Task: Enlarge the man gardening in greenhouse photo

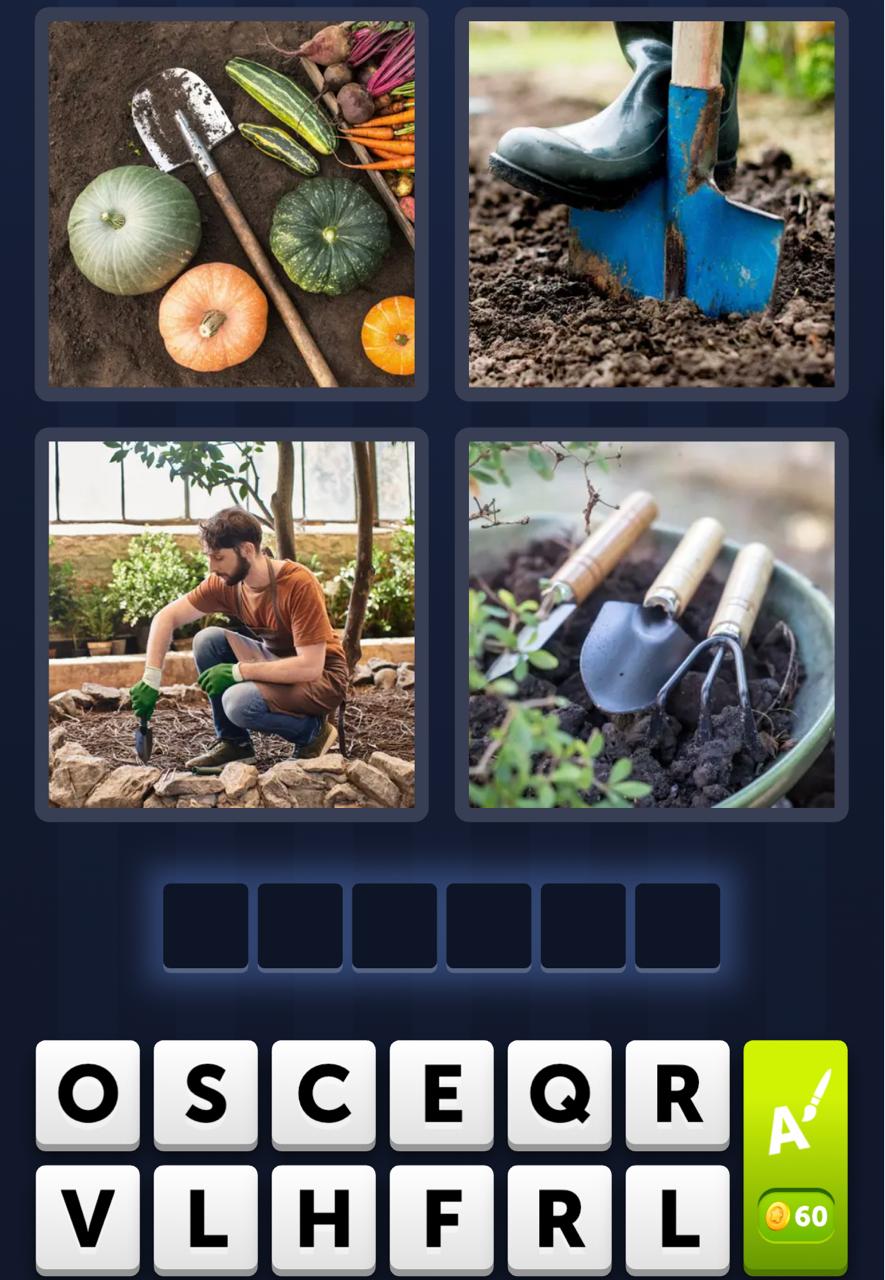Action: click(232, 625)
